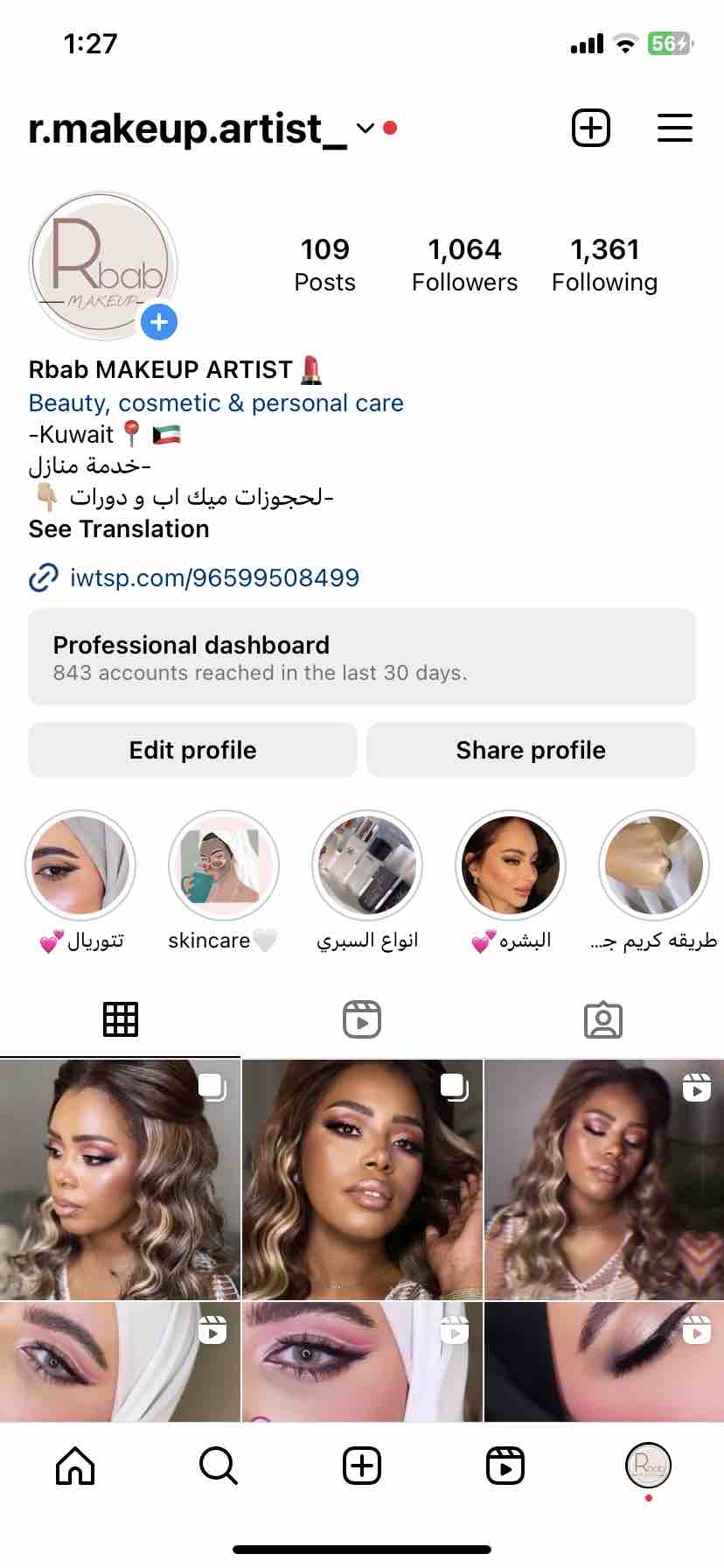Open the hamburger menu

coord(675,128)
